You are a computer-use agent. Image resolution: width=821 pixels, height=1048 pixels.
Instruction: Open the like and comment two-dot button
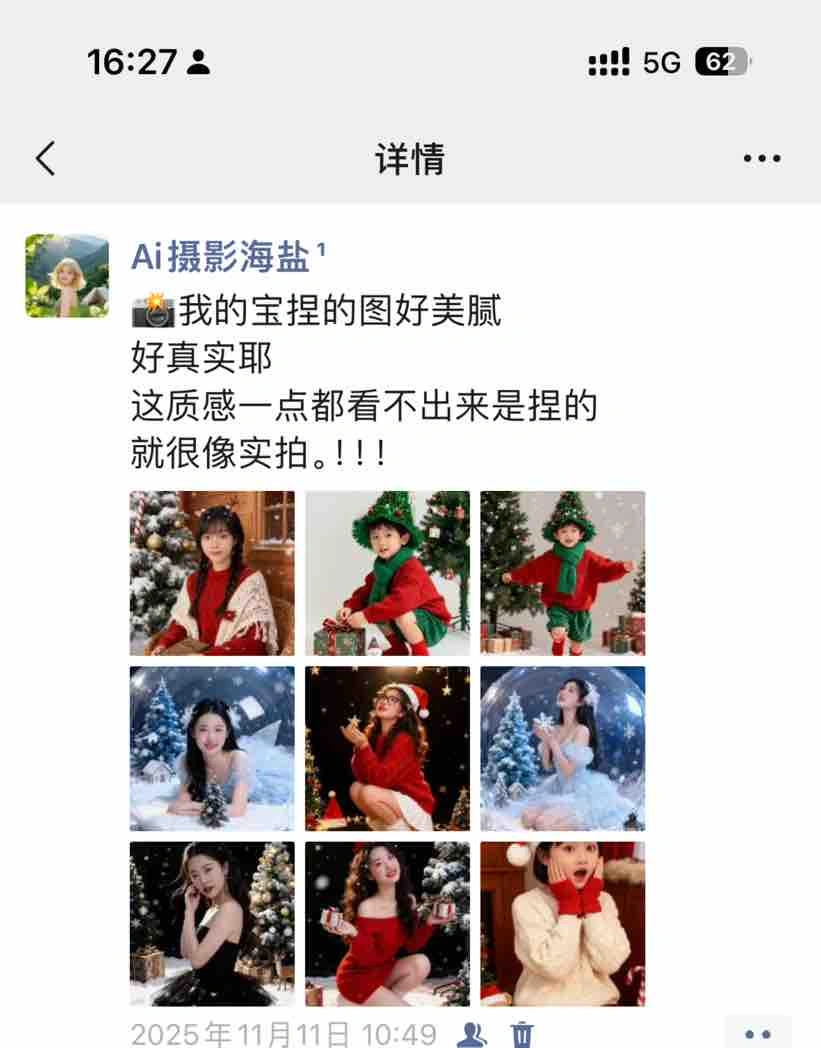[x=758, y=1033]
